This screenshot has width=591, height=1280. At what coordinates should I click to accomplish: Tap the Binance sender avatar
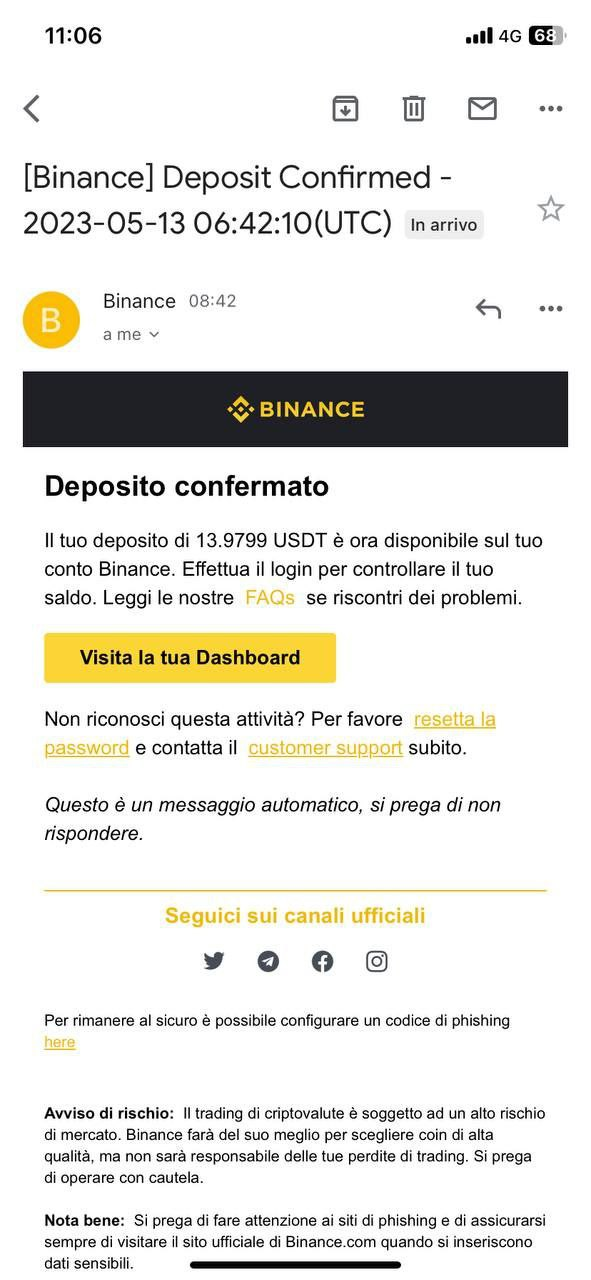[x=51, y=320]
